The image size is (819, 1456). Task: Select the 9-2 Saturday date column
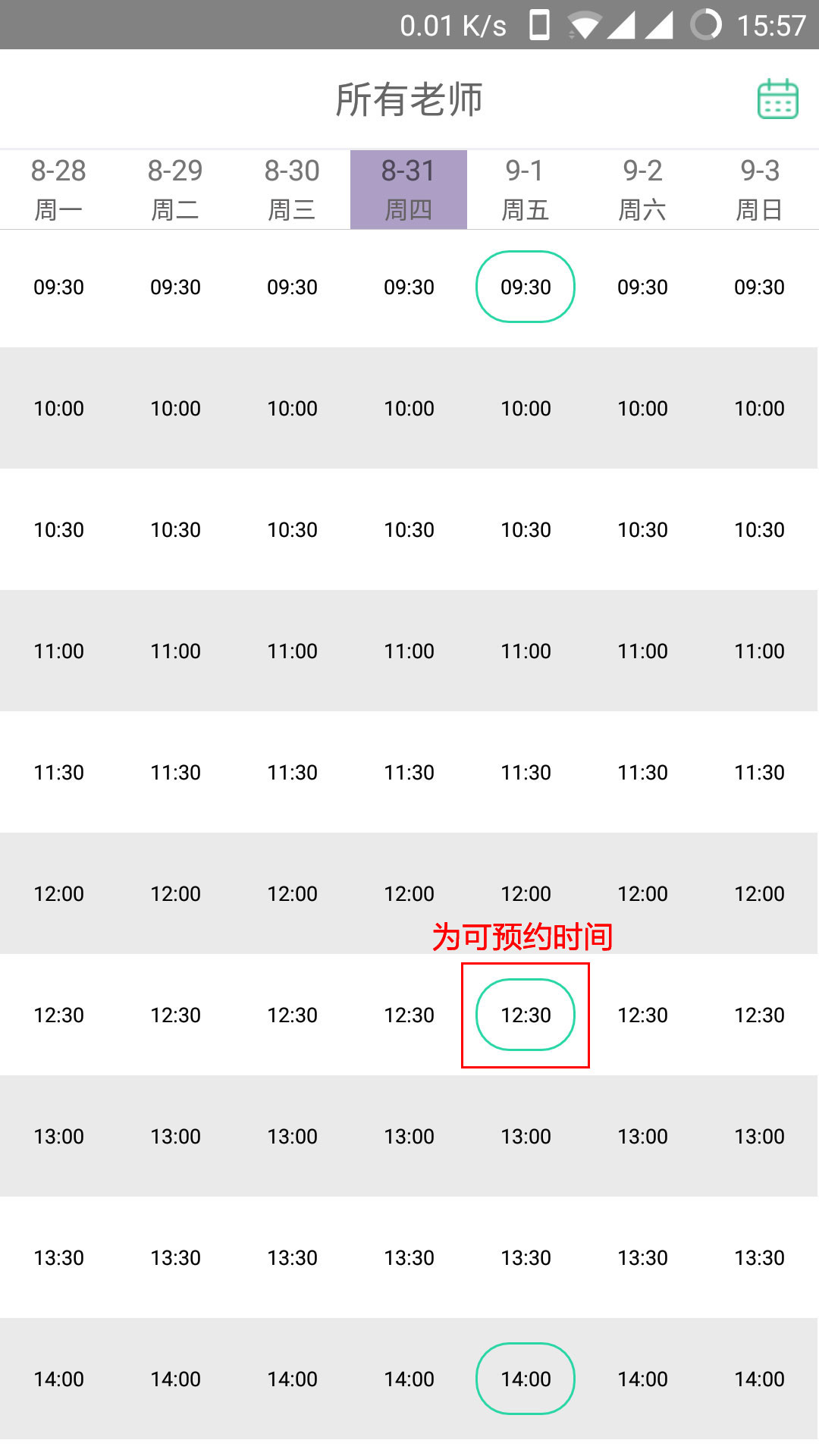(642, 190)
